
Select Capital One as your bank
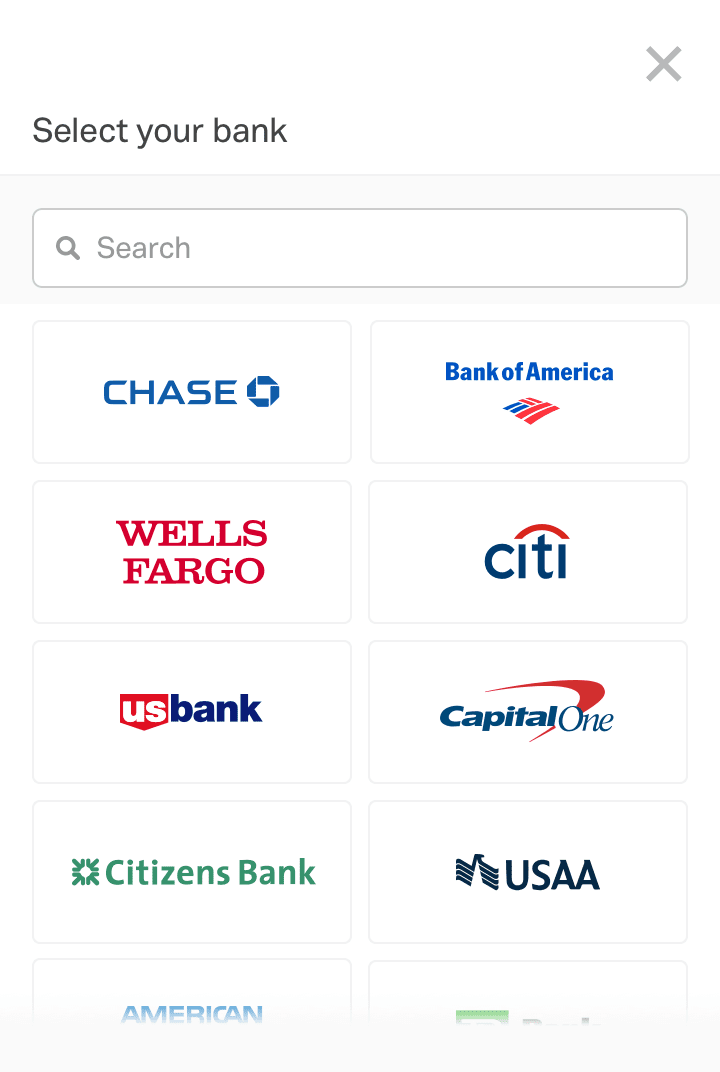coord(528,712)
